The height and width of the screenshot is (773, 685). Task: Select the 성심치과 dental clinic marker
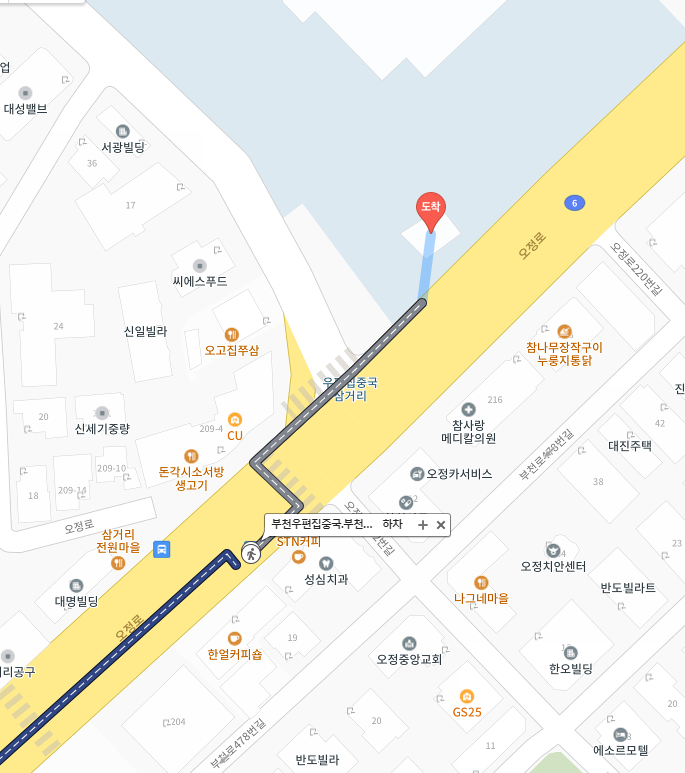point(325,563)
